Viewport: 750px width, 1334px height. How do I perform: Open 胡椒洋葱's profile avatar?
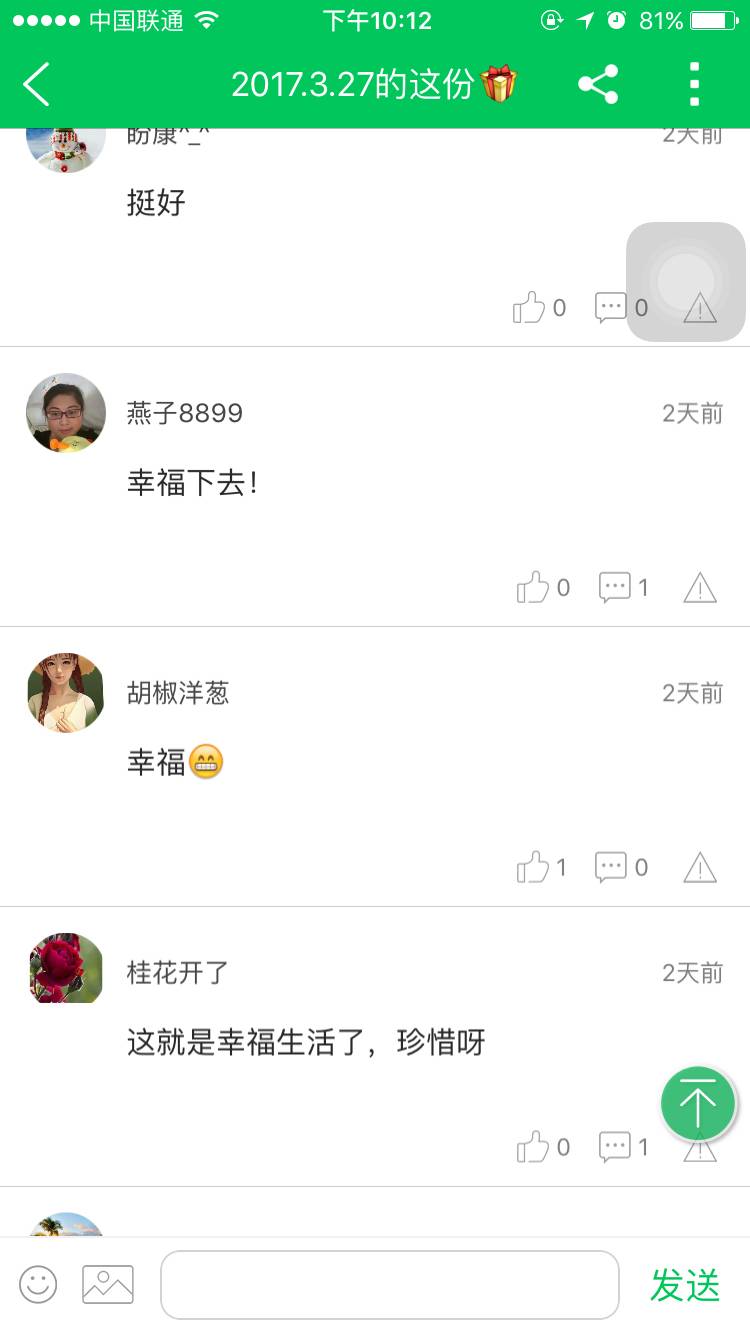[66, 693]
